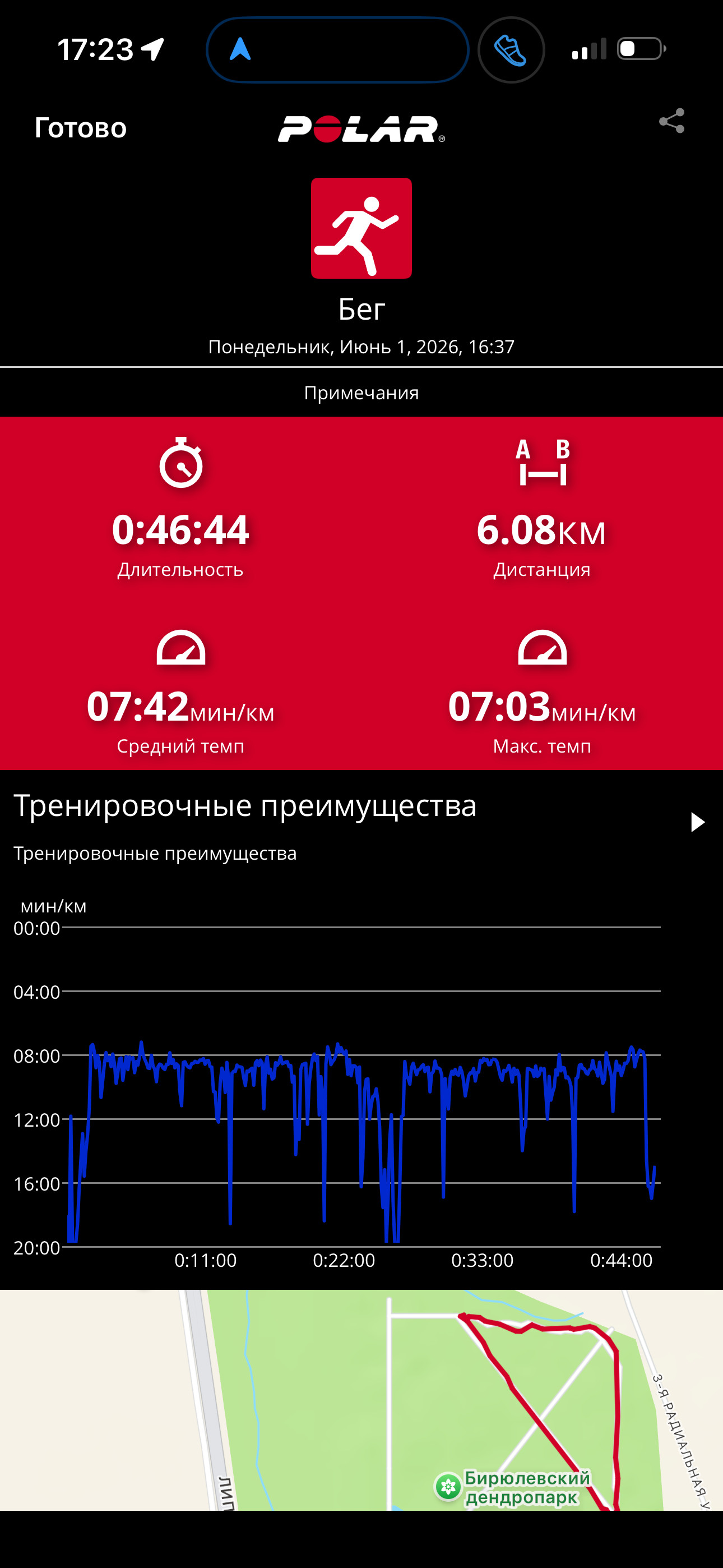The height and width of the screenshot is (1568, 723).
Task: Expand Тренировочные преимущества arrow
Action: tap(697, 822)
